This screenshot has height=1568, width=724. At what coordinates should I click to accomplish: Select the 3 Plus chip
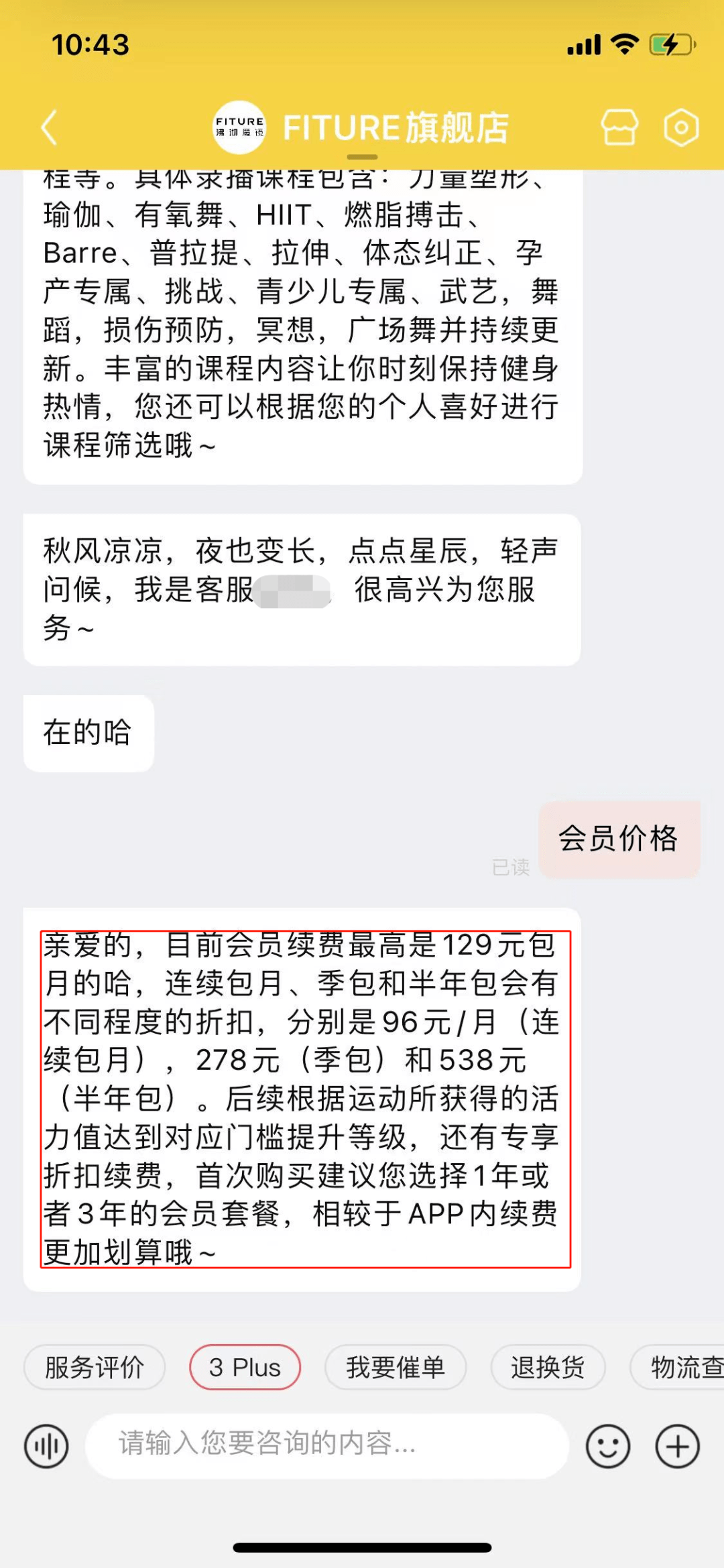pyautogui.click(x=245, y=1368)
